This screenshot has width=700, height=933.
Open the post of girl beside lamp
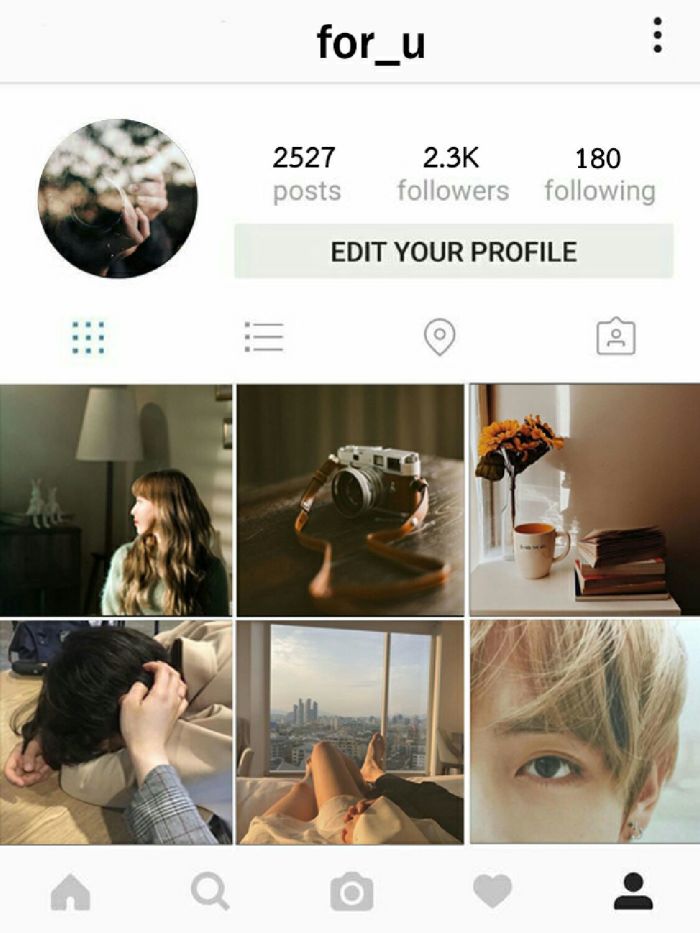click(x=115, y=500)
